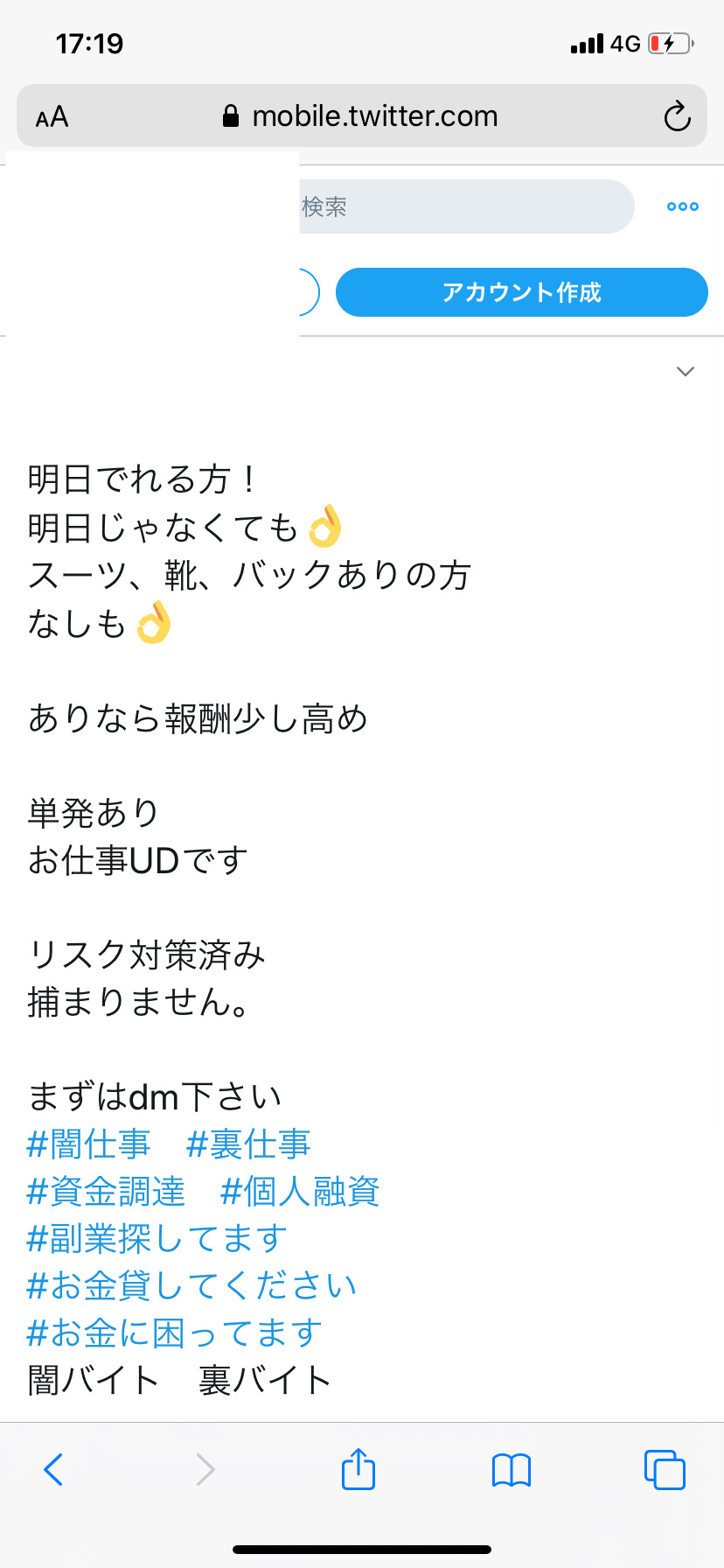Viewport: 724px width, 1568px height.
Task: Tap the back navigation arrow
Action: [54, 1469]
